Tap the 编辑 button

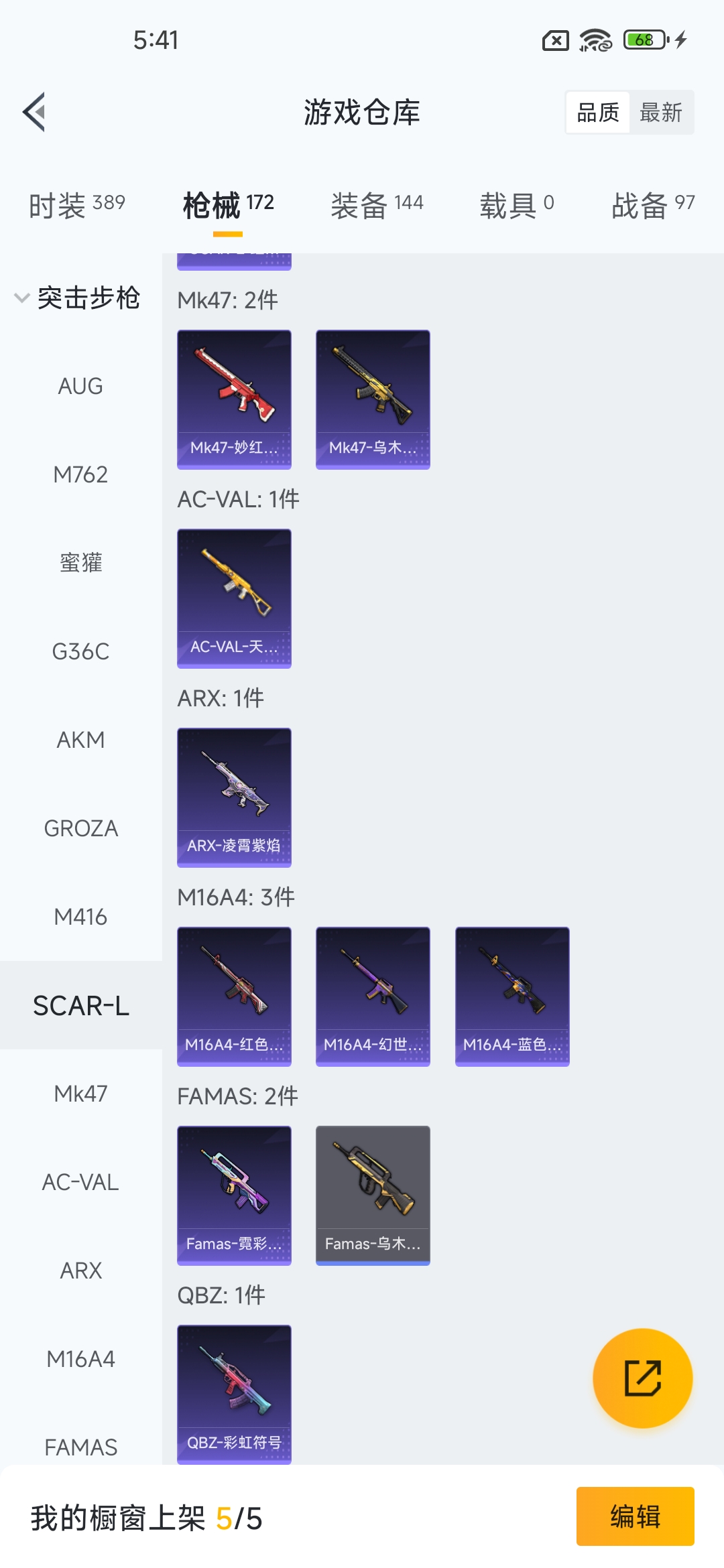coord(635,1516)
